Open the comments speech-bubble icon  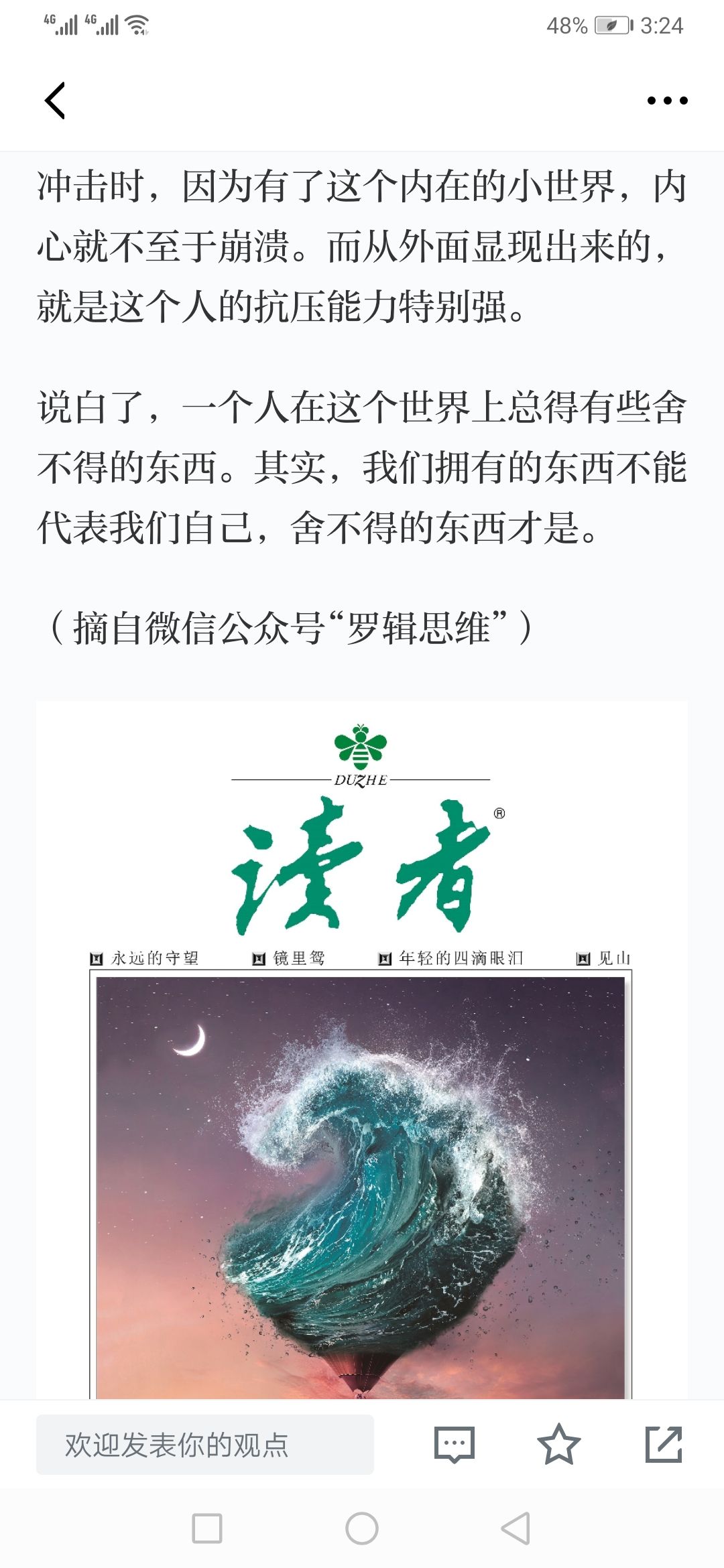pos(455,1445)
